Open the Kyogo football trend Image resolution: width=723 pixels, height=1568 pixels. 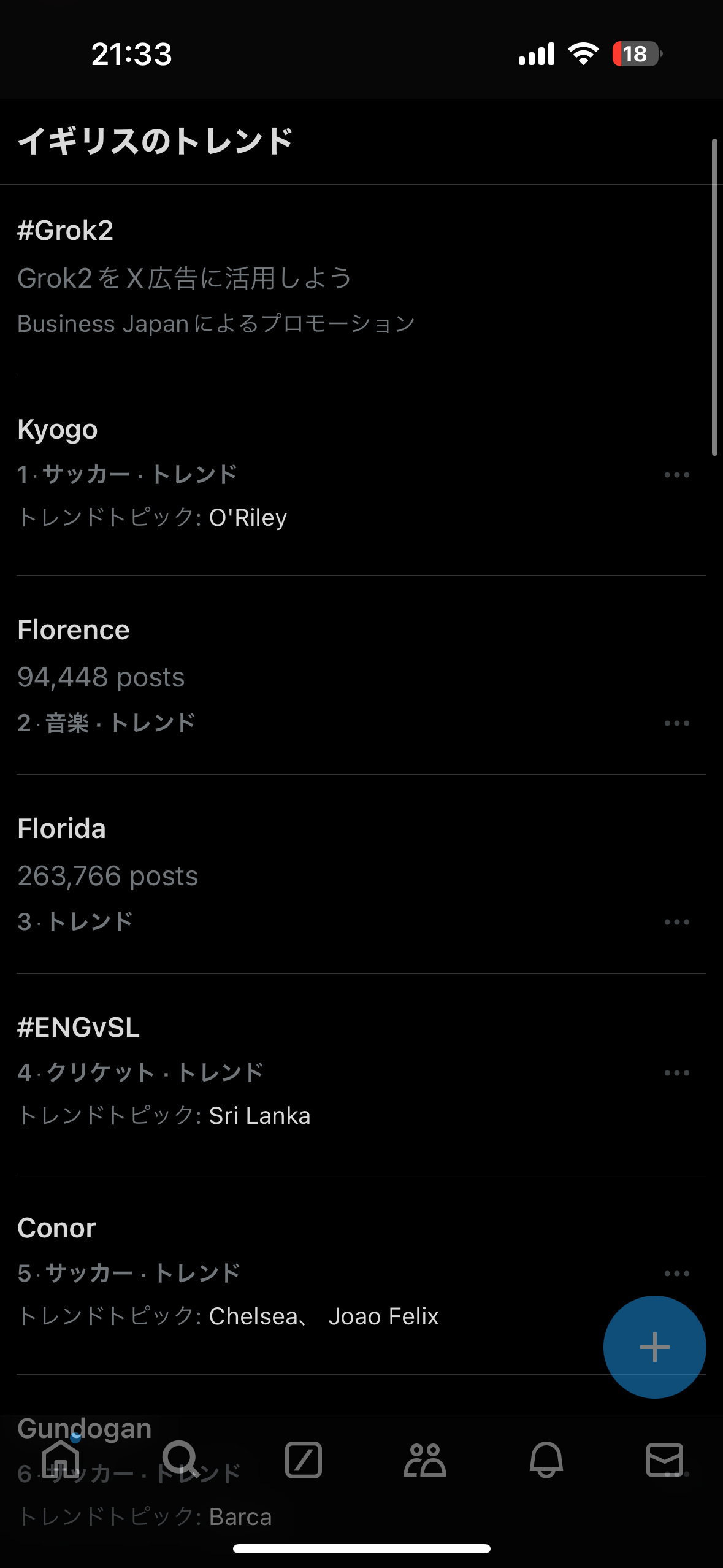click(245, 474)
